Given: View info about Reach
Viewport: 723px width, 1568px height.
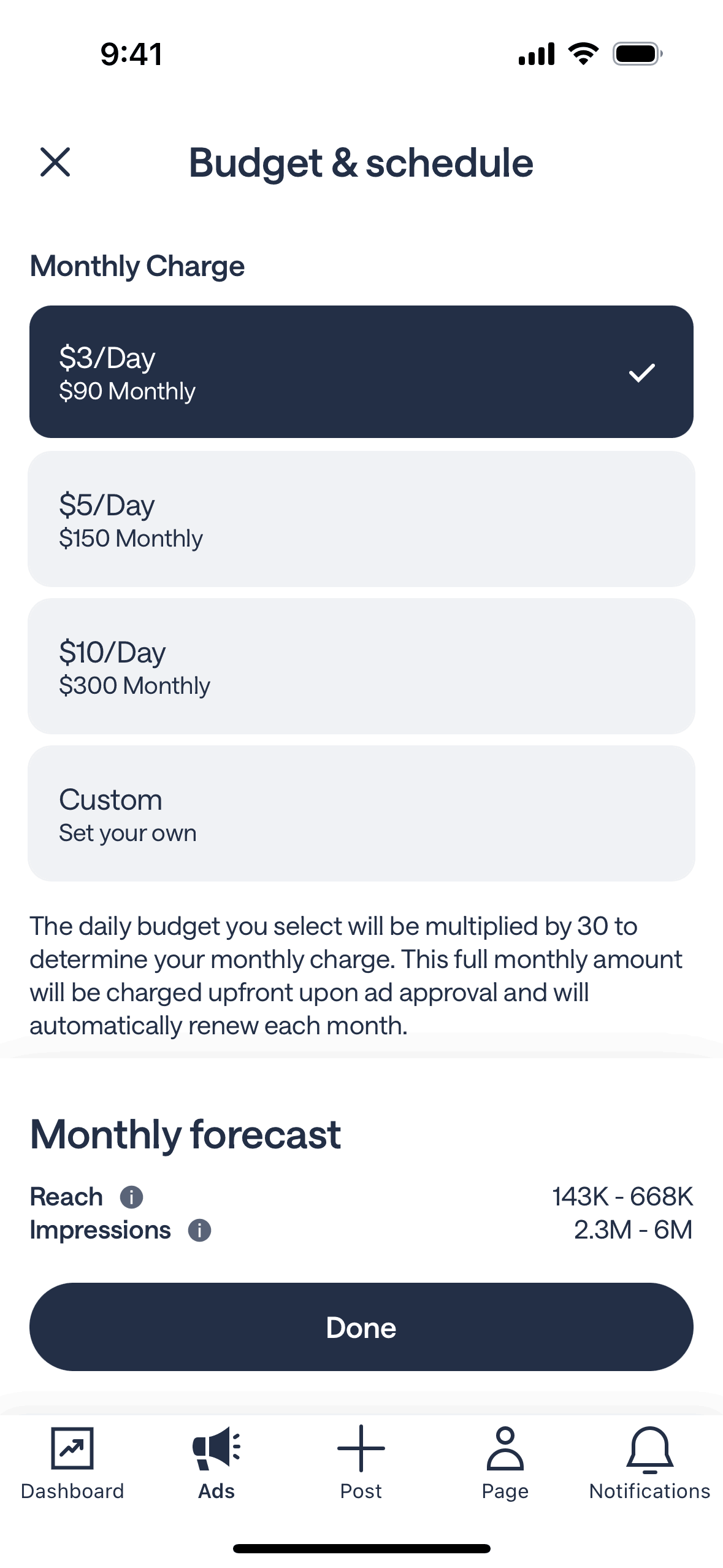Looking at the screenshot, I should 131,1197.
